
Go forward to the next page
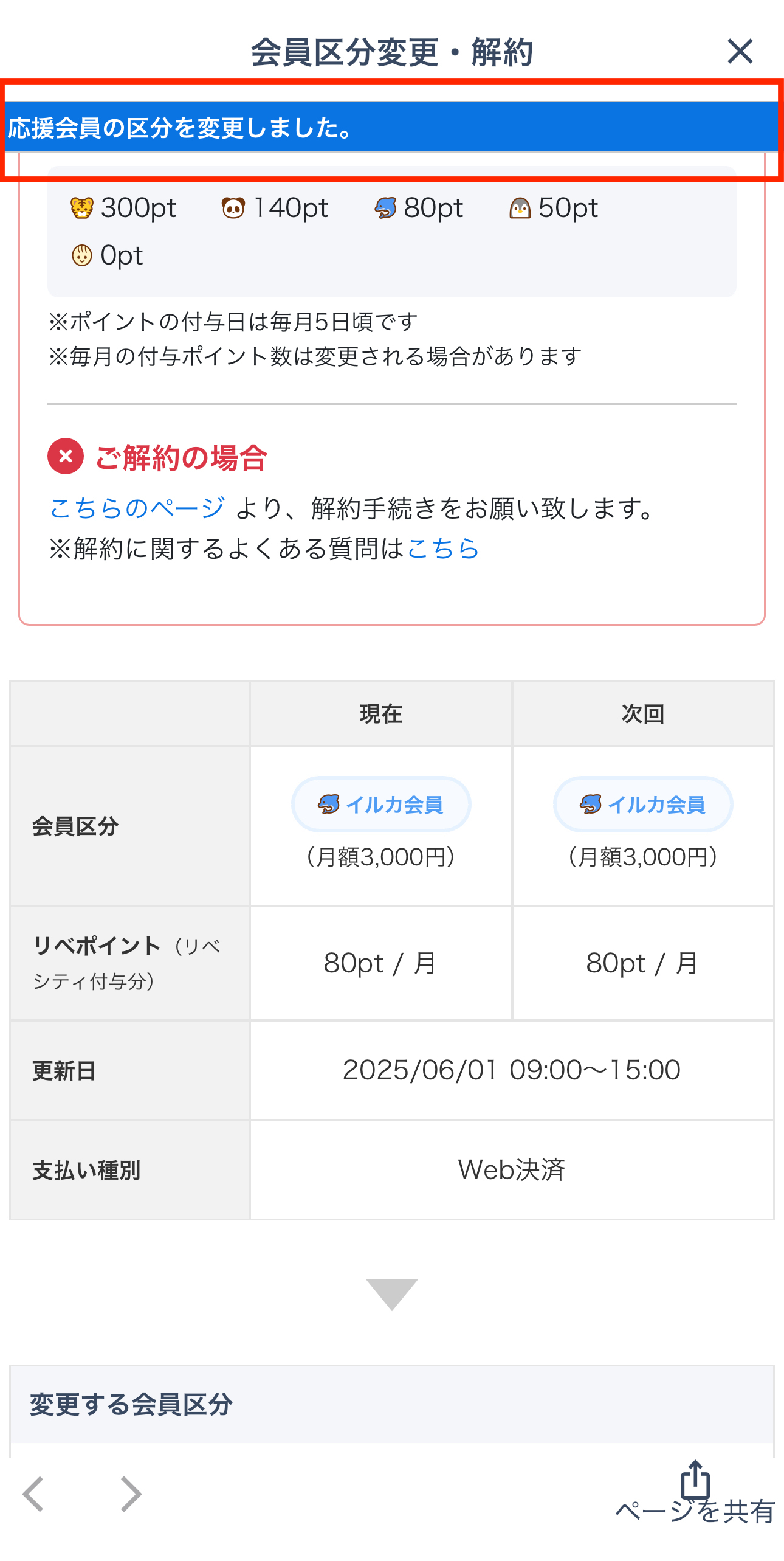(x=131, y=1494)
